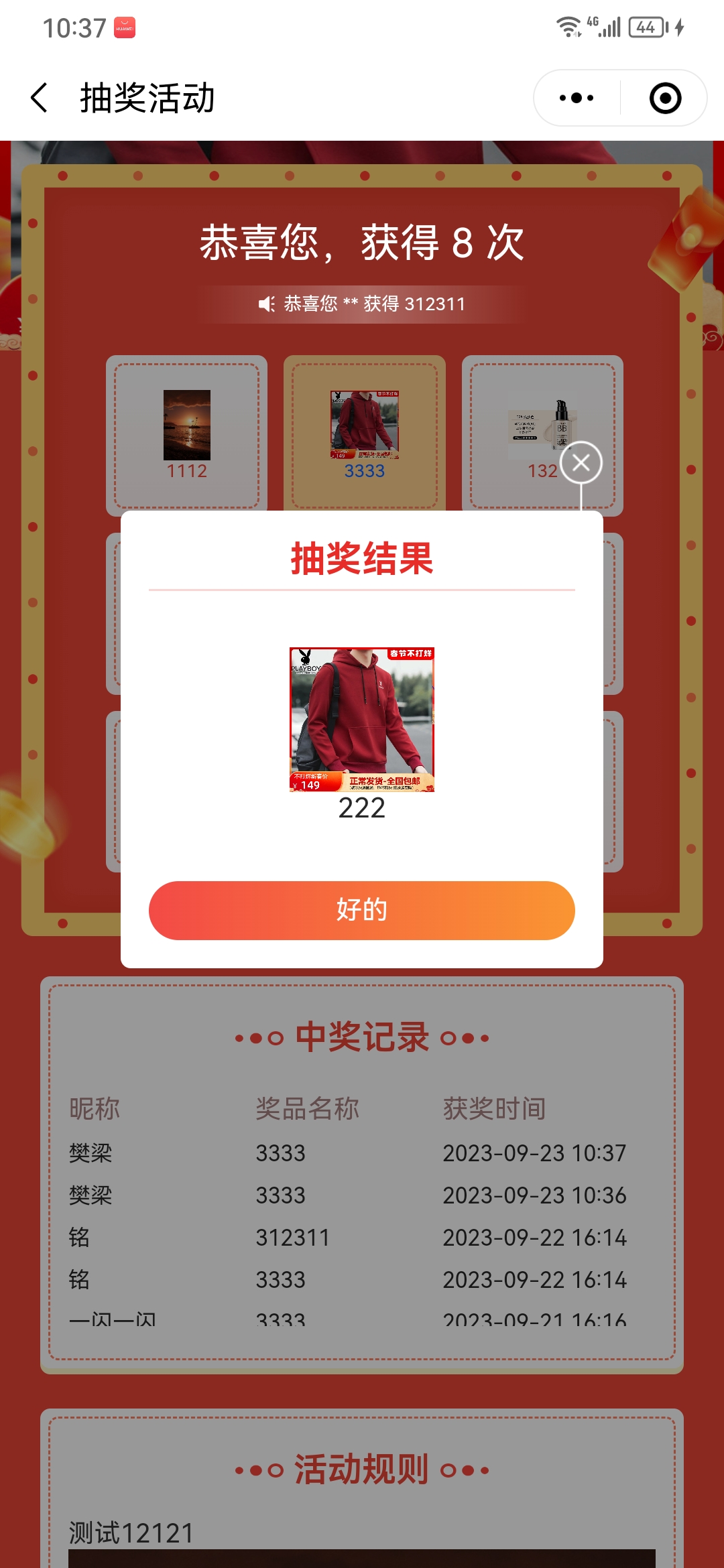
Task: Open the mini program's more options menu
Action: point(577,98)
